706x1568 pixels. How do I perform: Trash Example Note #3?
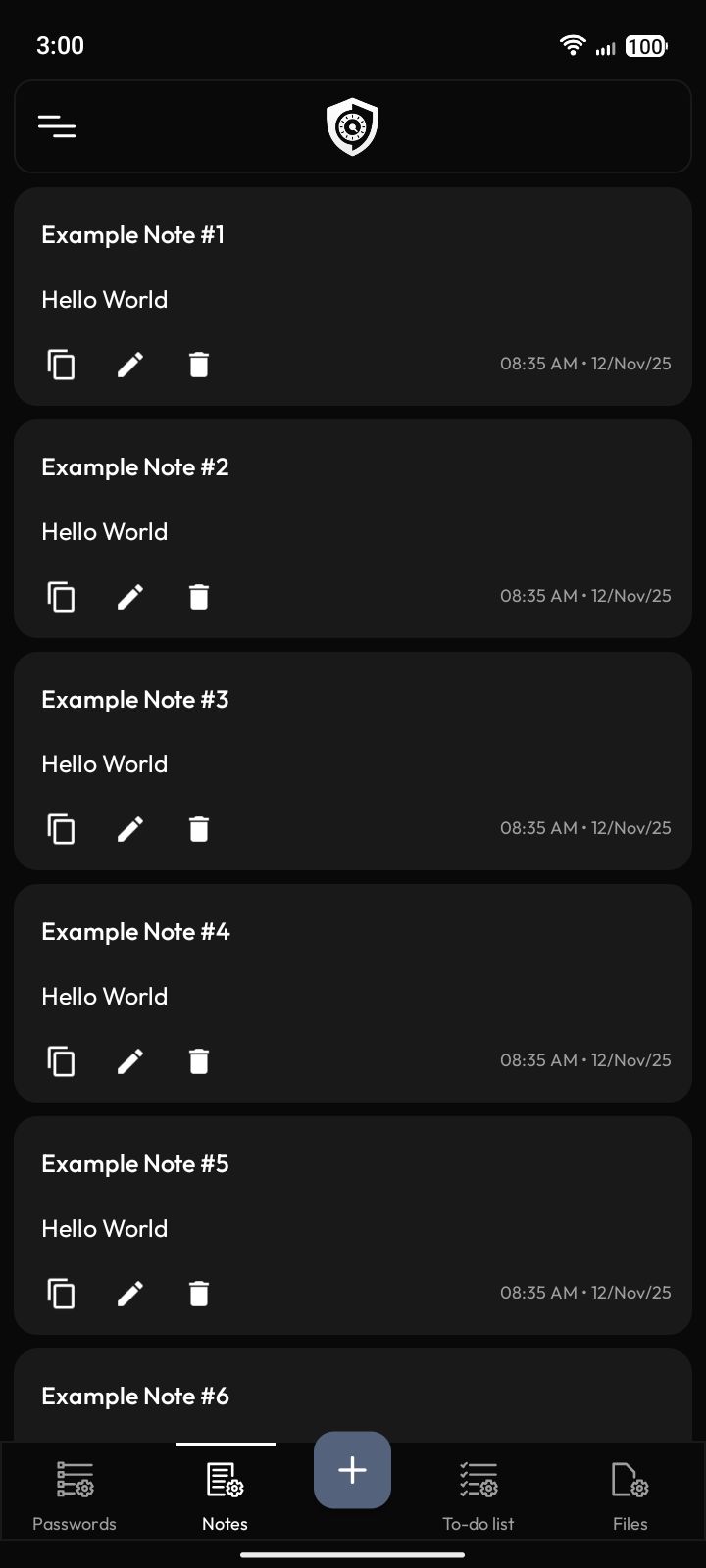point(199,829)
